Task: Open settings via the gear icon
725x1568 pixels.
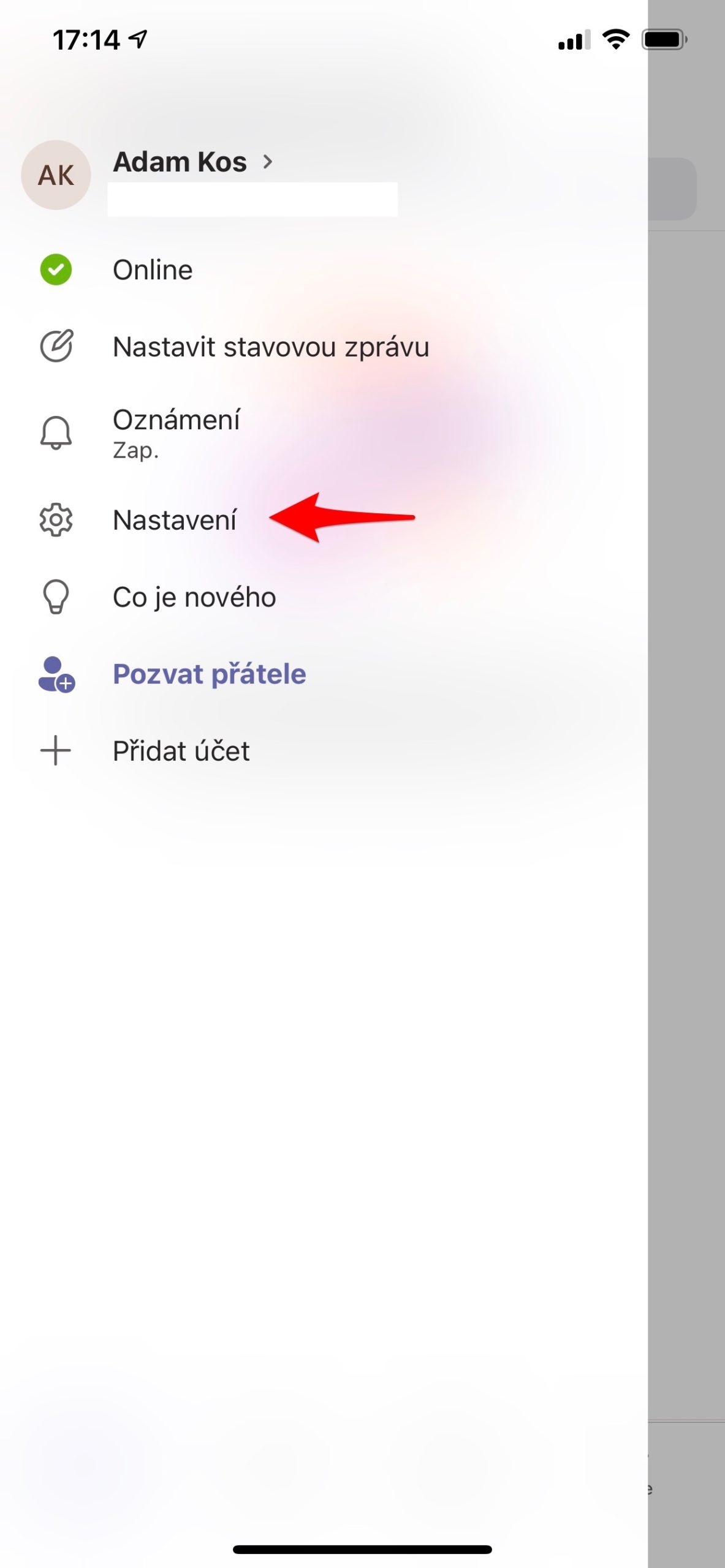Action: [x=56, y=520]
